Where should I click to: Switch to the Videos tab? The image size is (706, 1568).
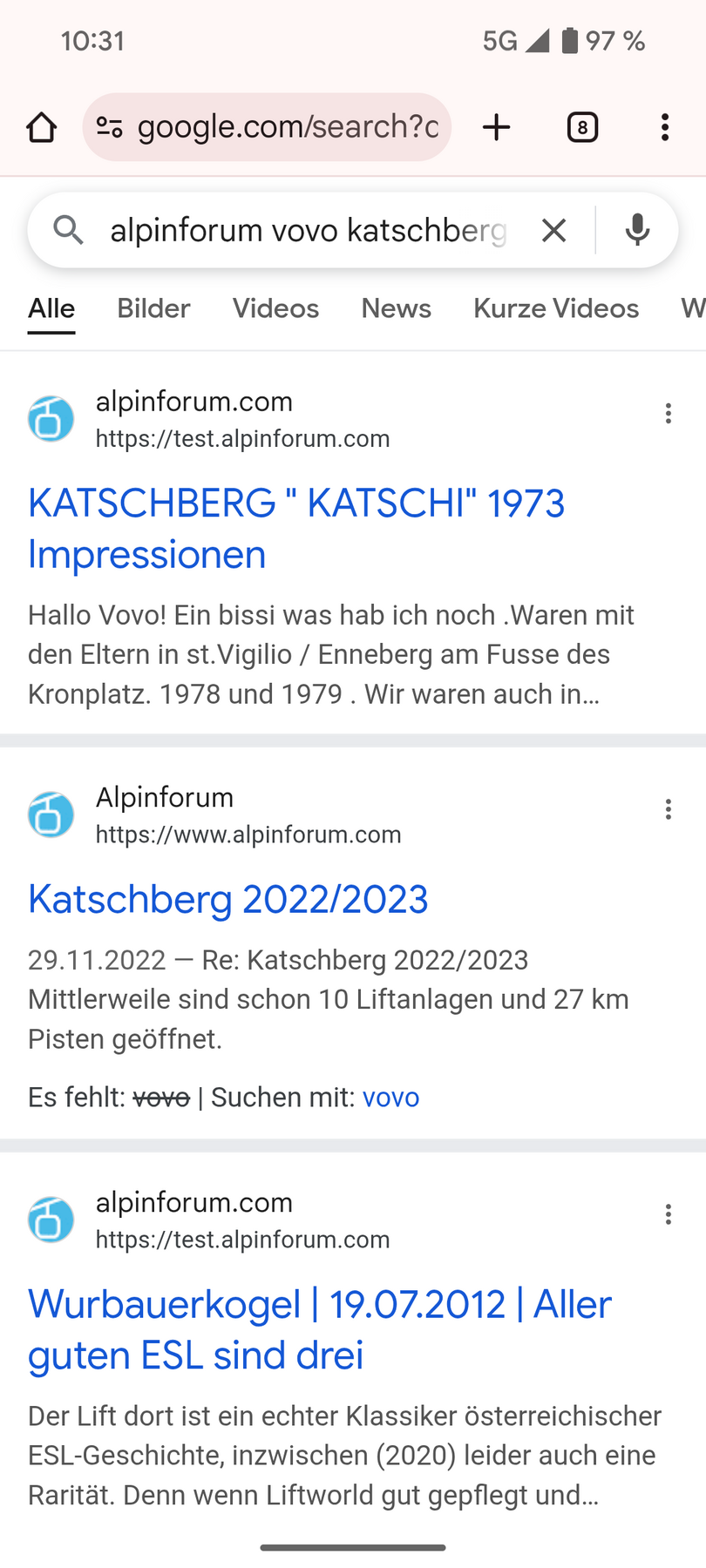point(275,308)
